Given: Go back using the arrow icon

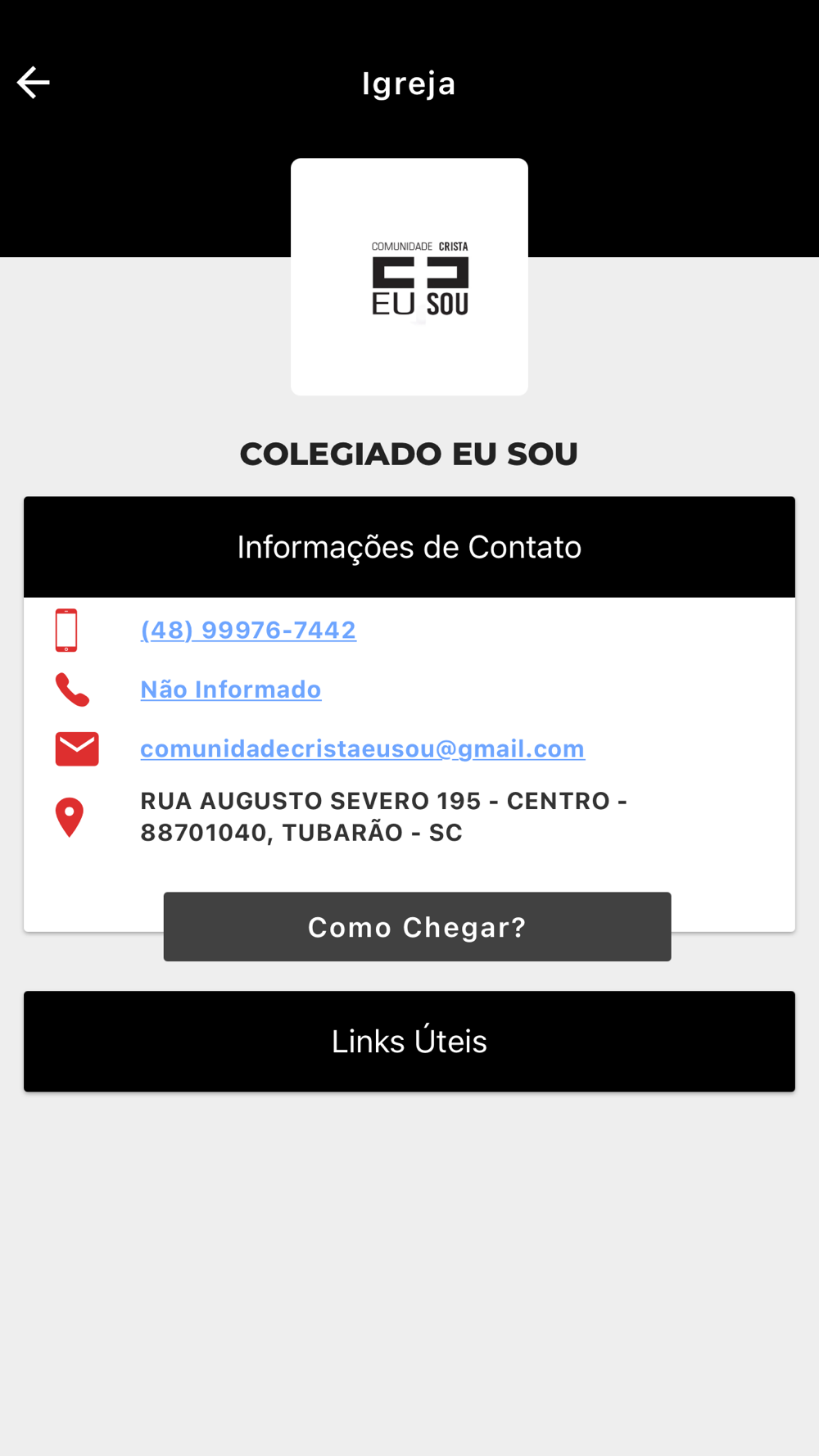Looking at the screenshot, I should pyautogui.click(x=34, y=83).
